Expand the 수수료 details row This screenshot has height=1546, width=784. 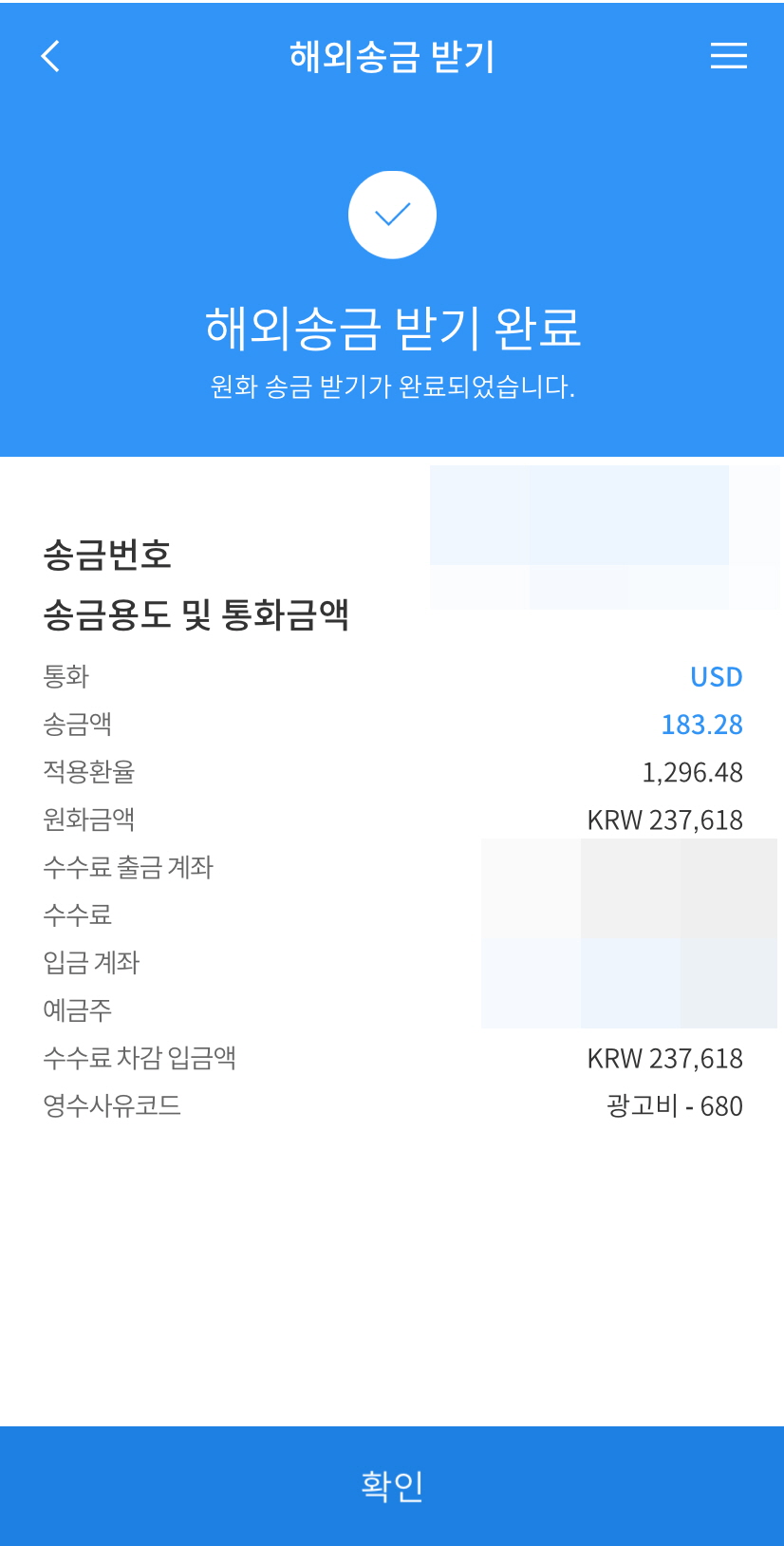click(x=77, y=914)
